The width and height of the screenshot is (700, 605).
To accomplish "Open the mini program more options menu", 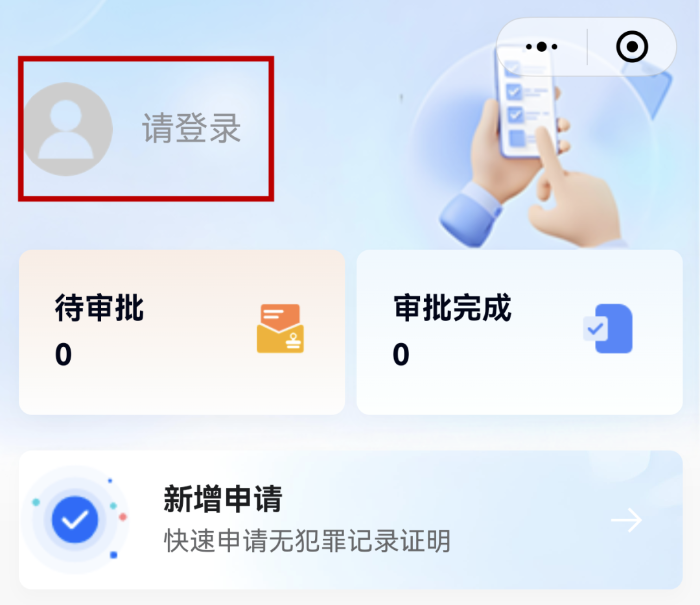I will (541, 47).
